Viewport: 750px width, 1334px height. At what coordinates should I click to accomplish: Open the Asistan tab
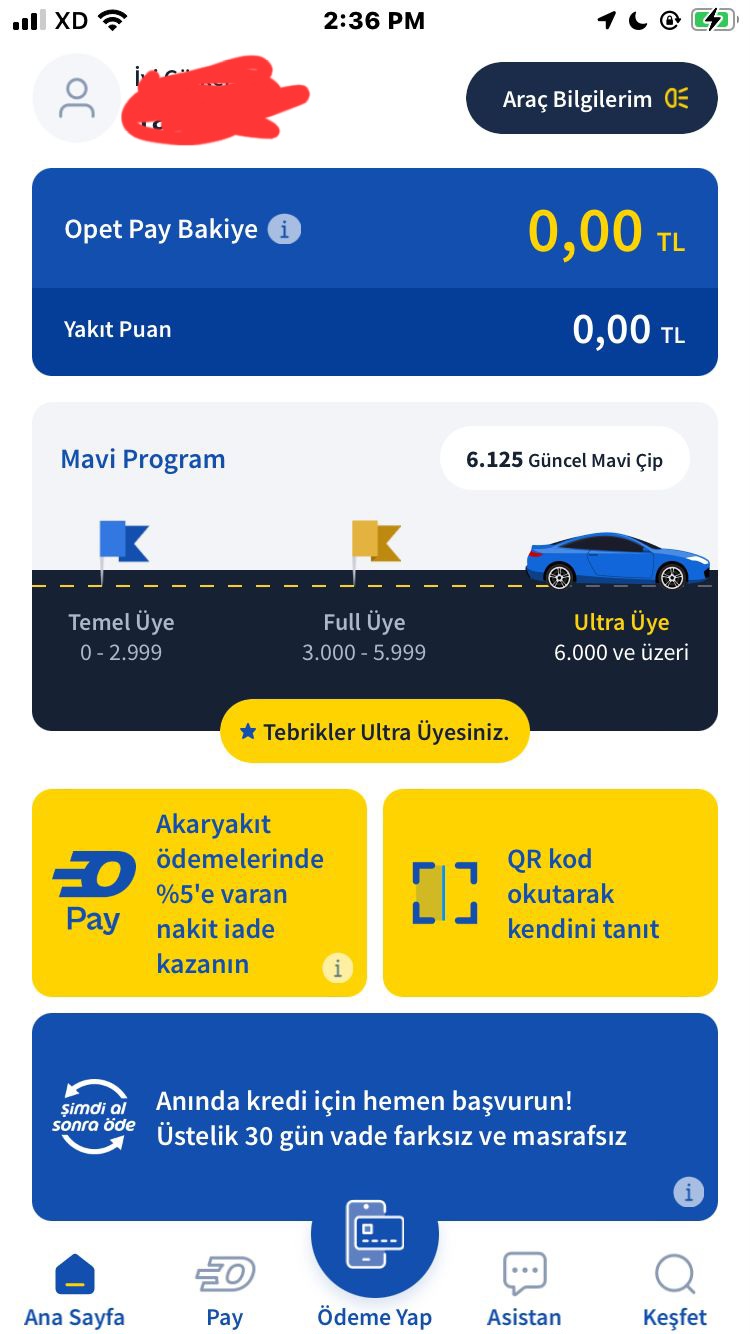(x=524, y=1290)
